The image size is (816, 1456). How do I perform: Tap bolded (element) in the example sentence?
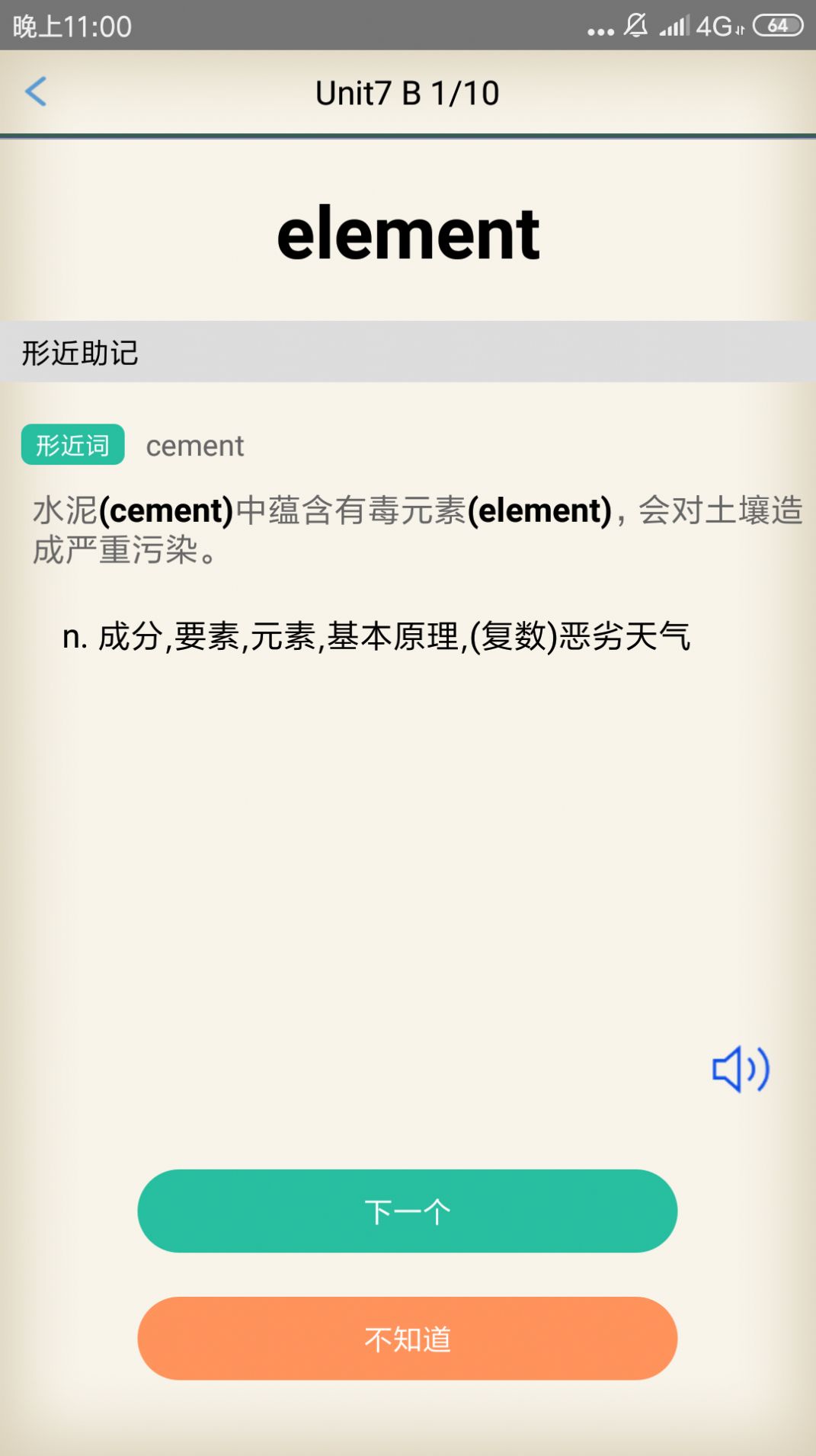click(x=541, y=510)
